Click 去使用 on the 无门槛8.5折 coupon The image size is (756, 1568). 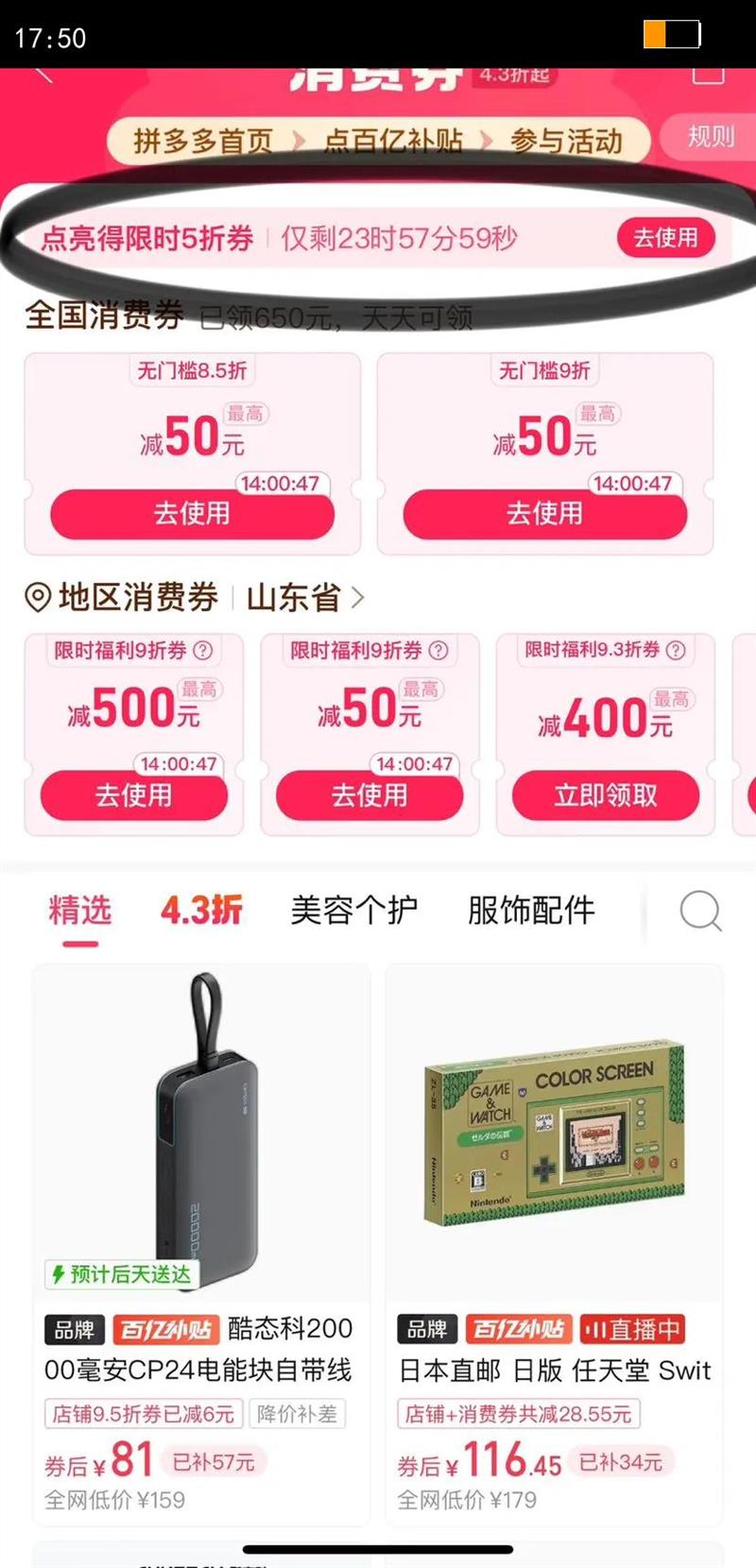194,515
